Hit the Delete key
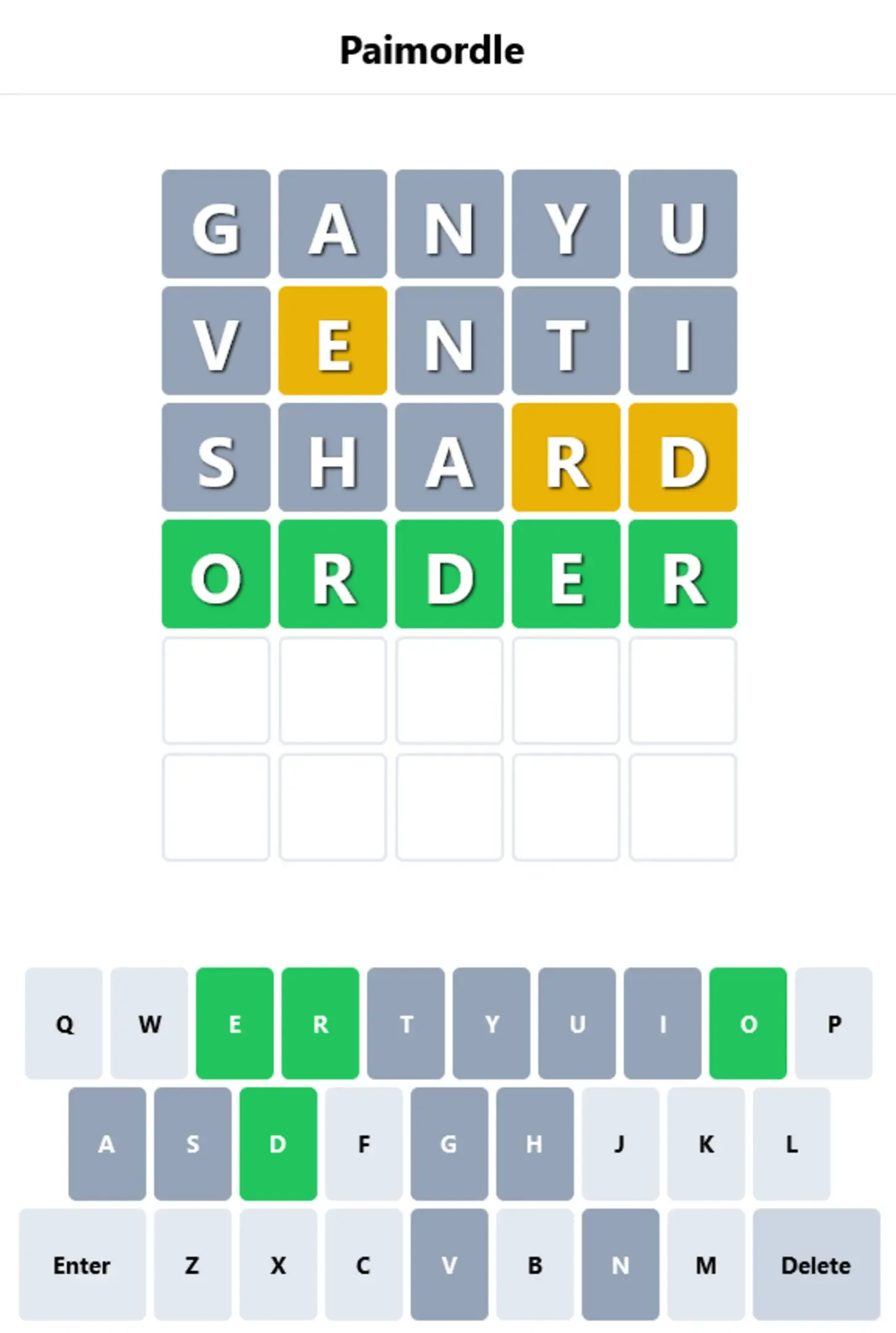Screen dimensions: 896x1333 [x=816, y=1264]
